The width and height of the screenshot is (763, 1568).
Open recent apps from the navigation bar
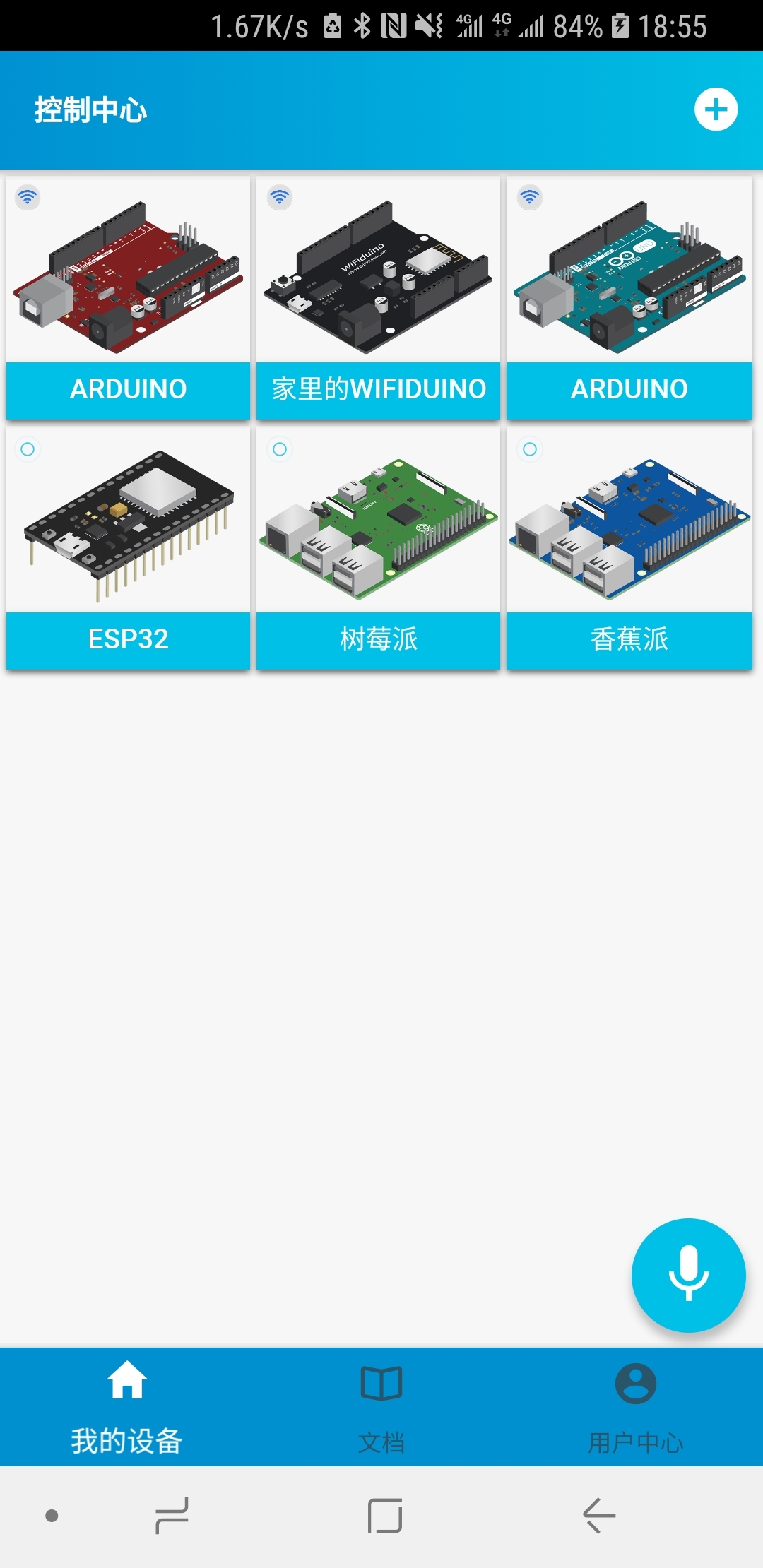(172, 1516)
